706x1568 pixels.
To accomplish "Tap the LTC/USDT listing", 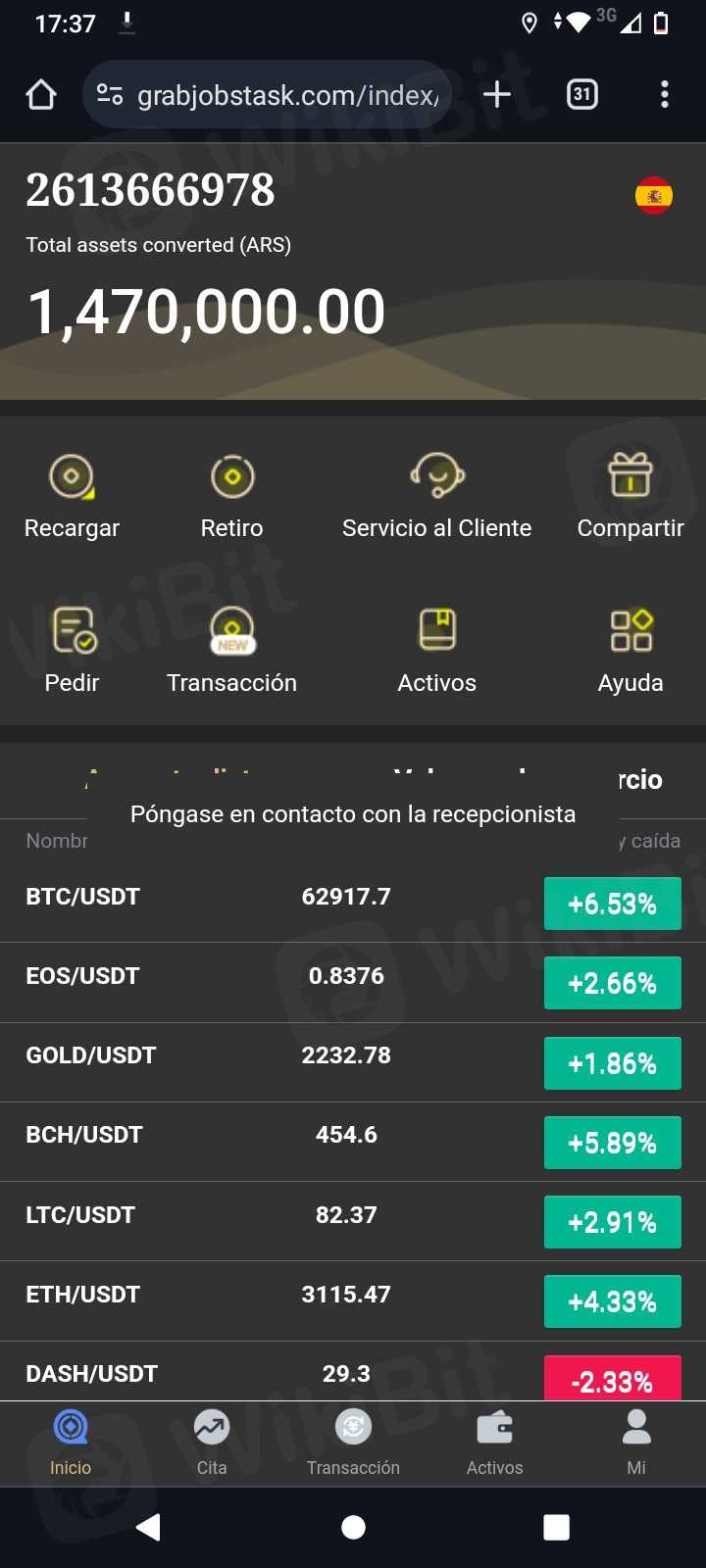I will coord(80,1215).
